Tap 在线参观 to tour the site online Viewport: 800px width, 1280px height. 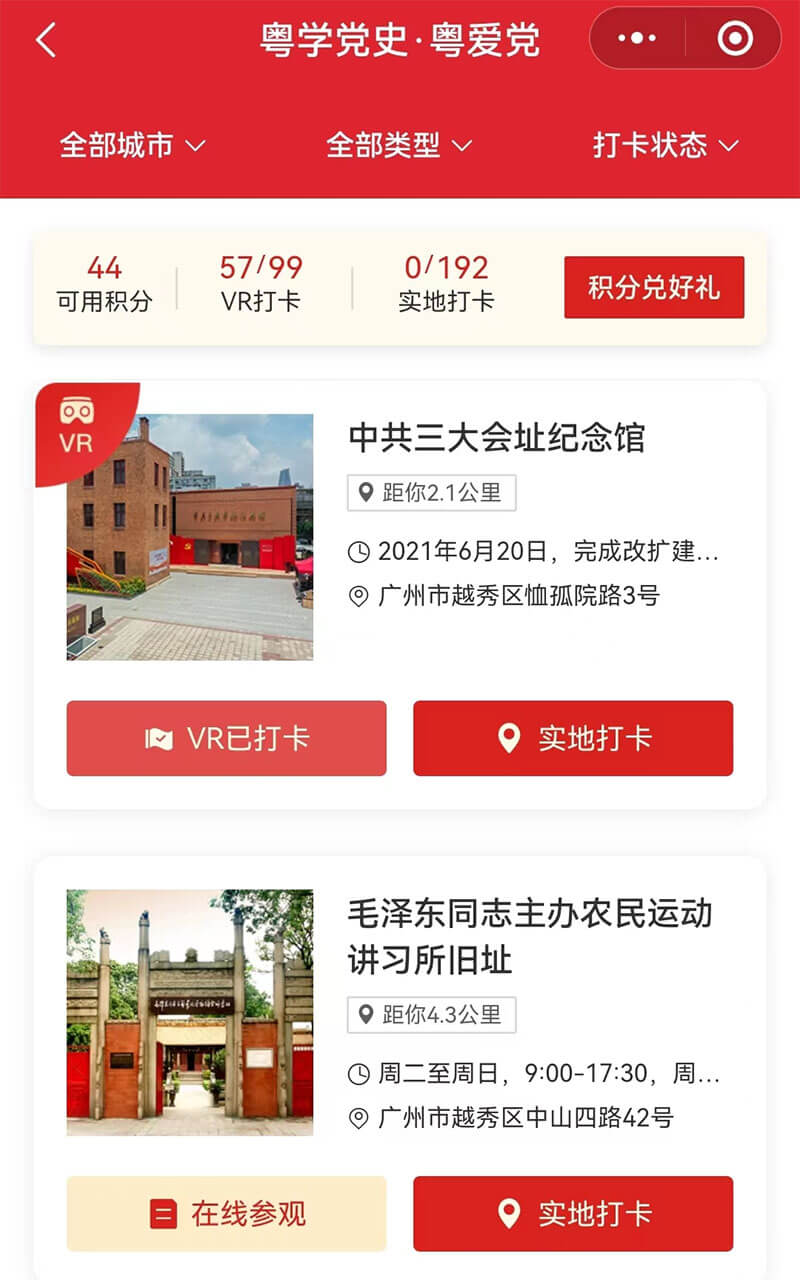tap(225, 1213)
